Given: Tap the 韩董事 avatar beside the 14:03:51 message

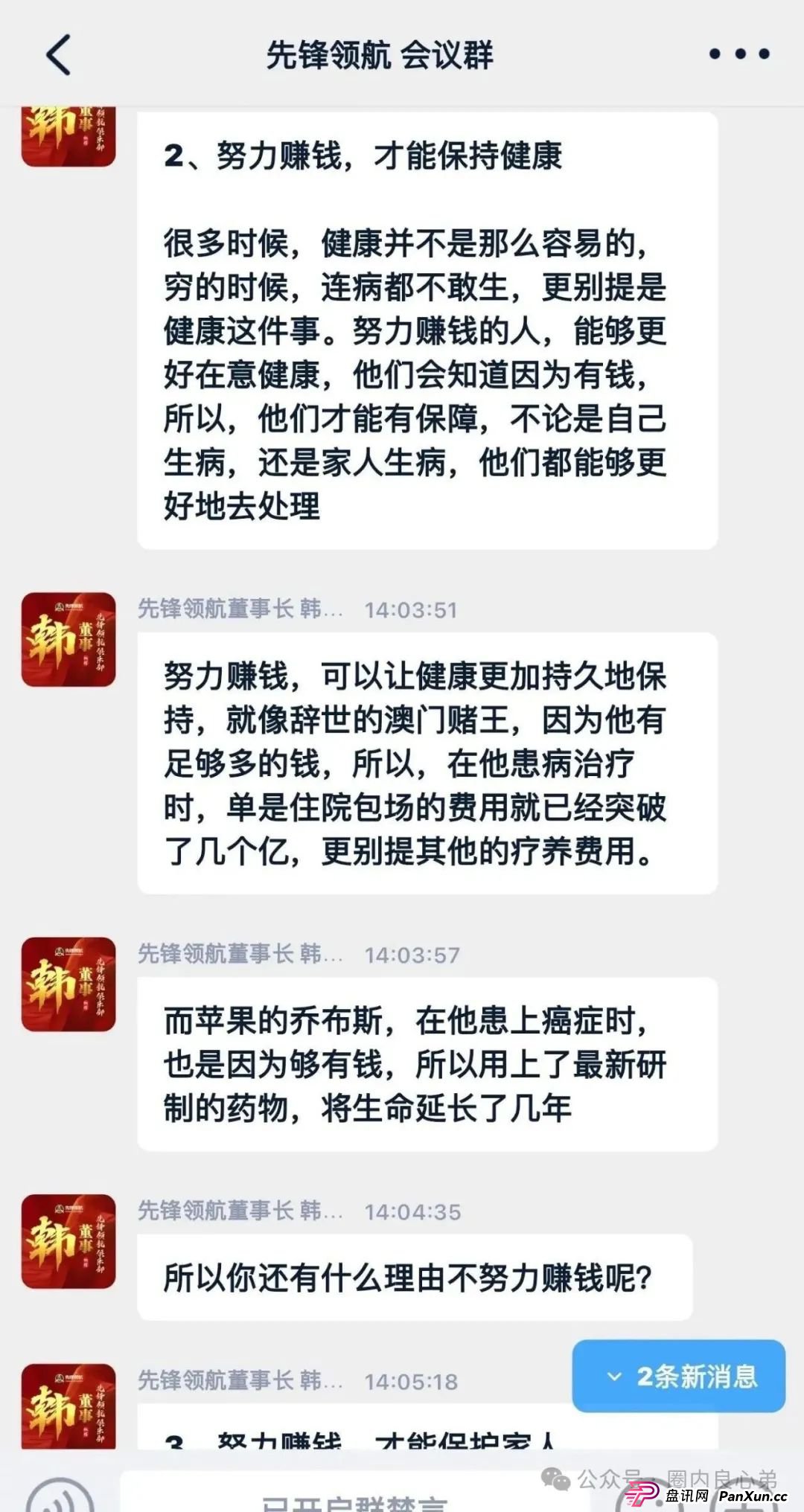Looking at the screenshot, I should [x=67, y=640].
